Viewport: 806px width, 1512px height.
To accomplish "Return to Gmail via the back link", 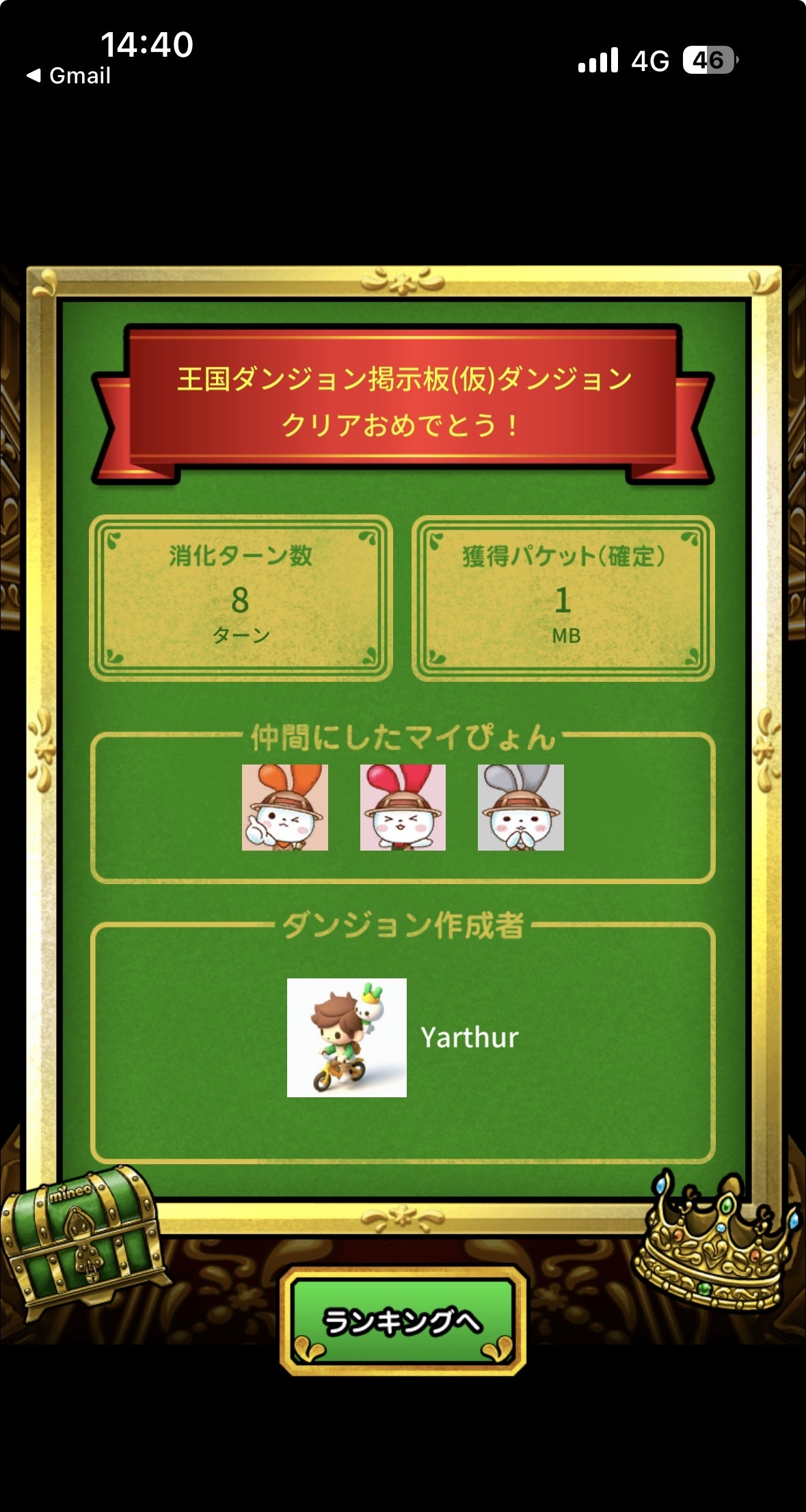I will pos(68,75).
